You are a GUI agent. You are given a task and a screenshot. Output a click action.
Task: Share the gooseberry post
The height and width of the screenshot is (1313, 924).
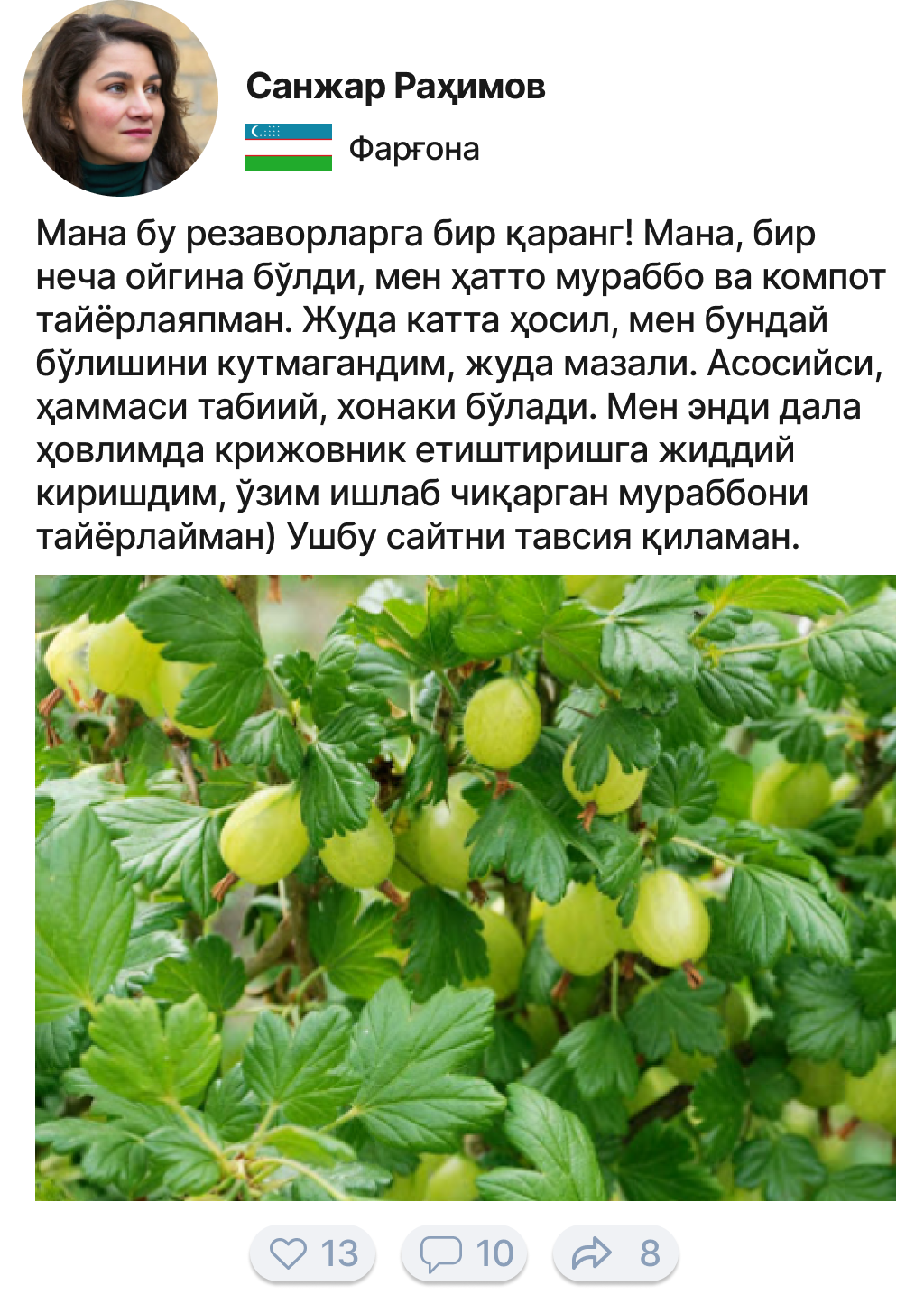pyautogui.click(x=615, y=1253)
